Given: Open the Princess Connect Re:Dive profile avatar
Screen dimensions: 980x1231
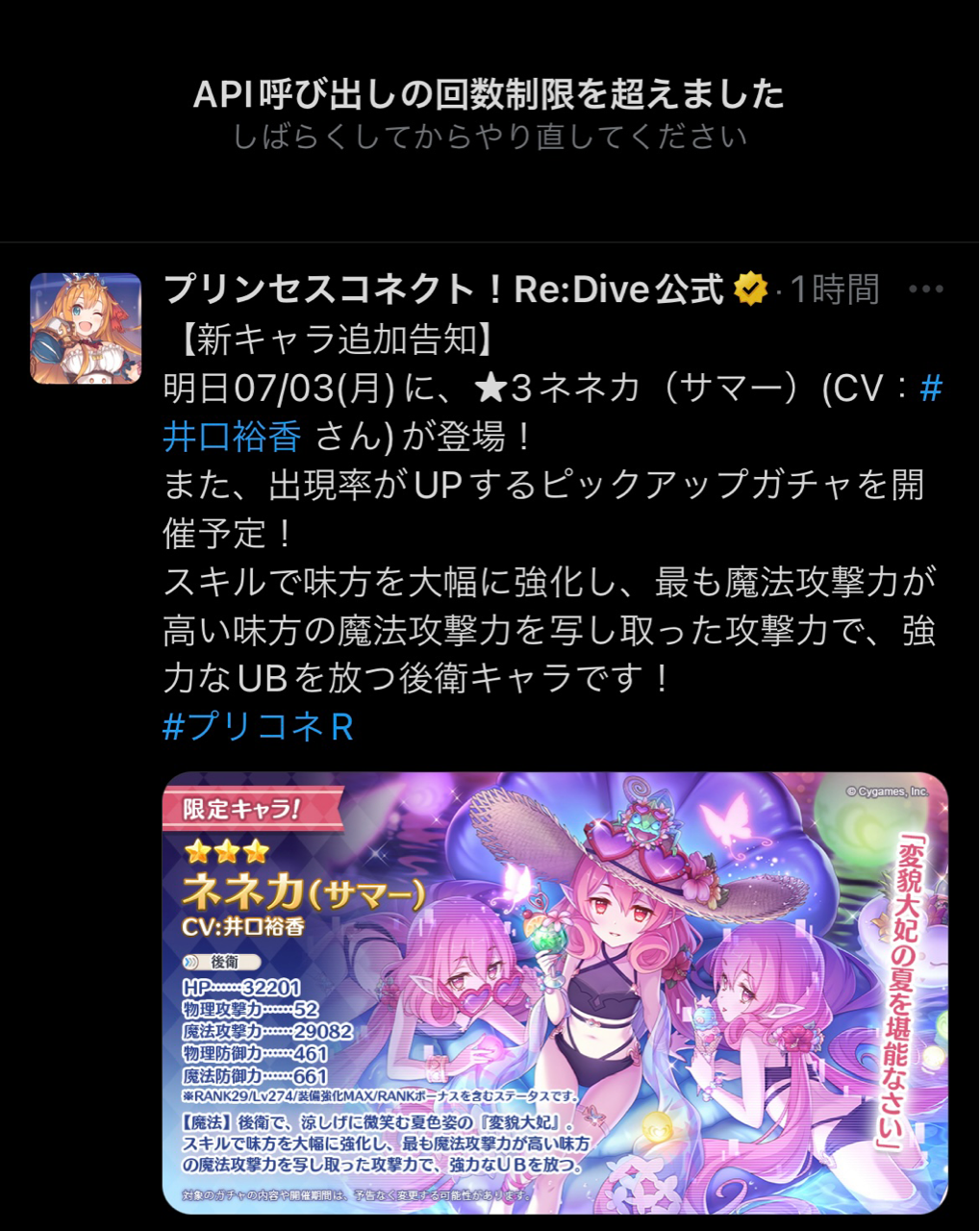Looking at the screenshot, I should [86, 328].
